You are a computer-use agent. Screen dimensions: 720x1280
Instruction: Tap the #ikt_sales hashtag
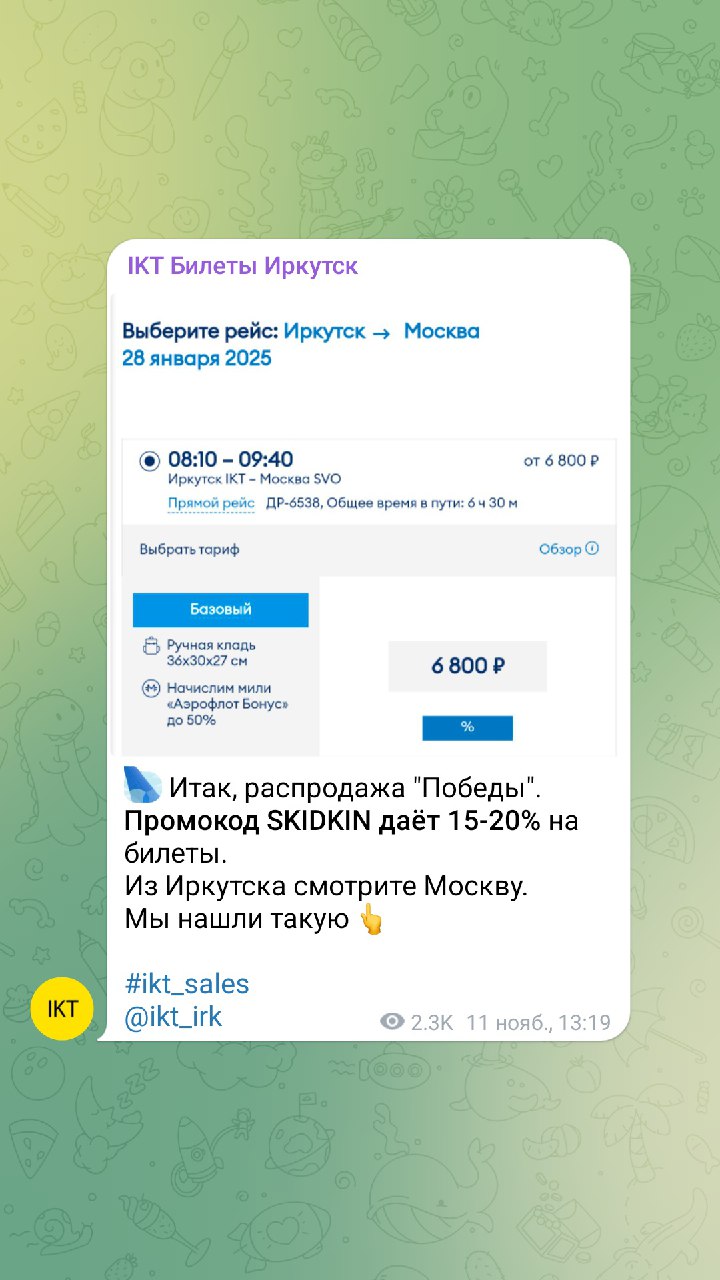(x=187, y=983)
